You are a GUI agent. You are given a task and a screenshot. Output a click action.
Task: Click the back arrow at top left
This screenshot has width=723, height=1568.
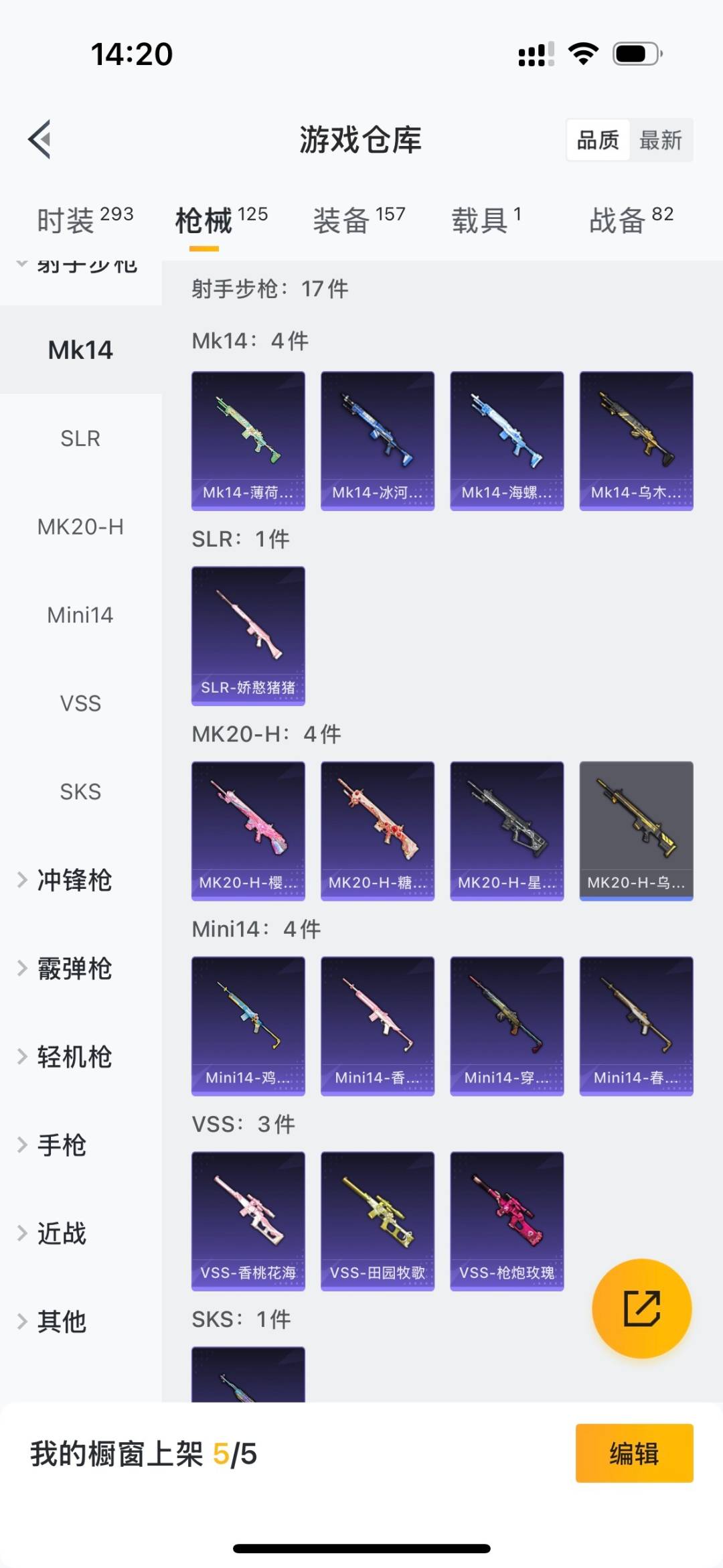click(x=38, y=139)
